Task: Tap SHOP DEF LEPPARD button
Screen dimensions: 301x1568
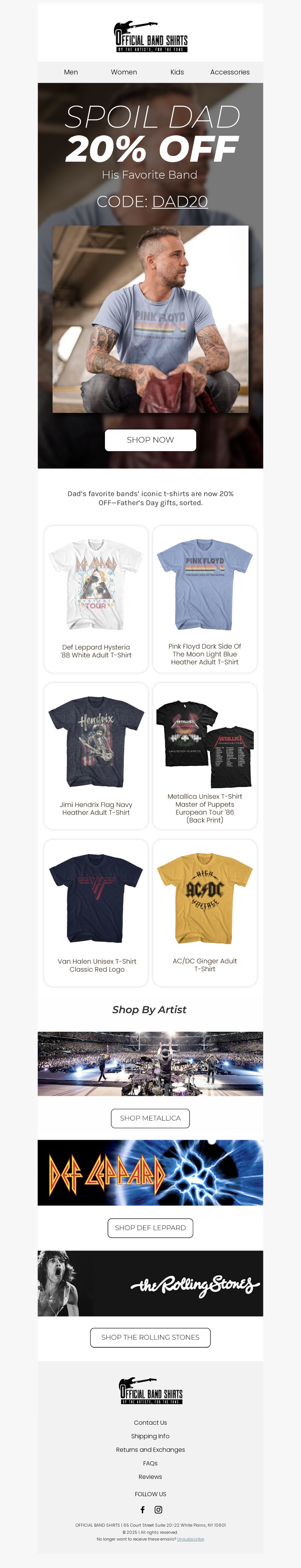Action: [x=150, y=1228]
